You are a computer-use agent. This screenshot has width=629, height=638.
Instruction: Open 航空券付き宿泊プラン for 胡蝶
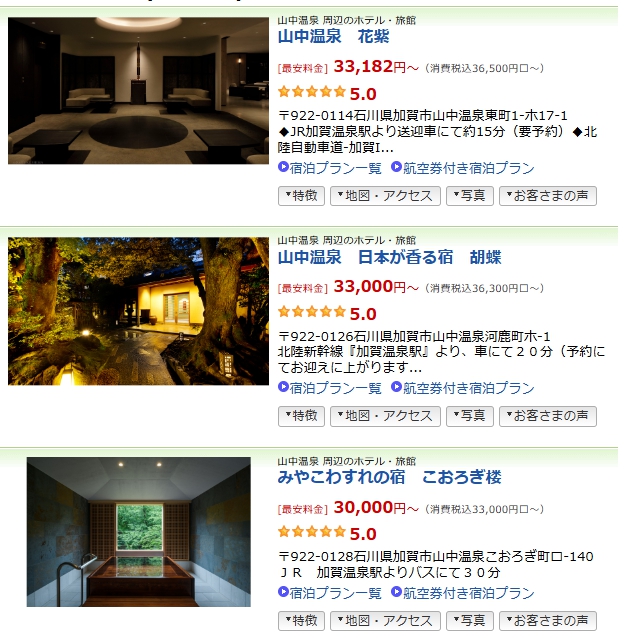click(x=467, y=388)
